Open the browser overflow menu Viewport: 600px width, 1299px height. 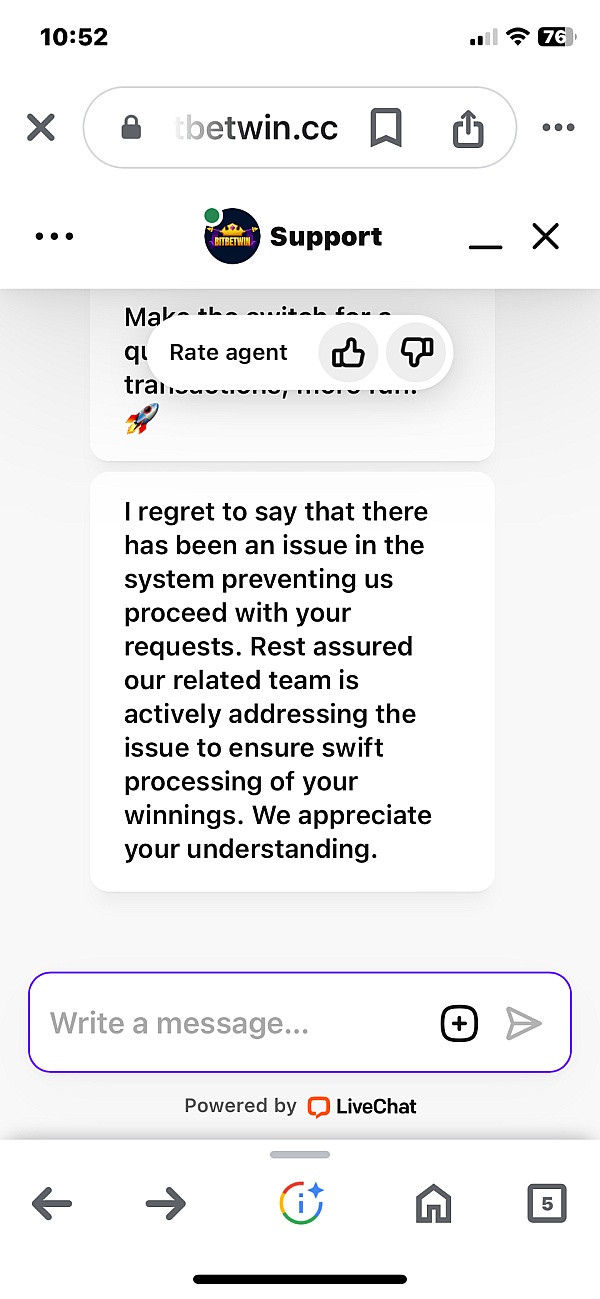point(558,127)
